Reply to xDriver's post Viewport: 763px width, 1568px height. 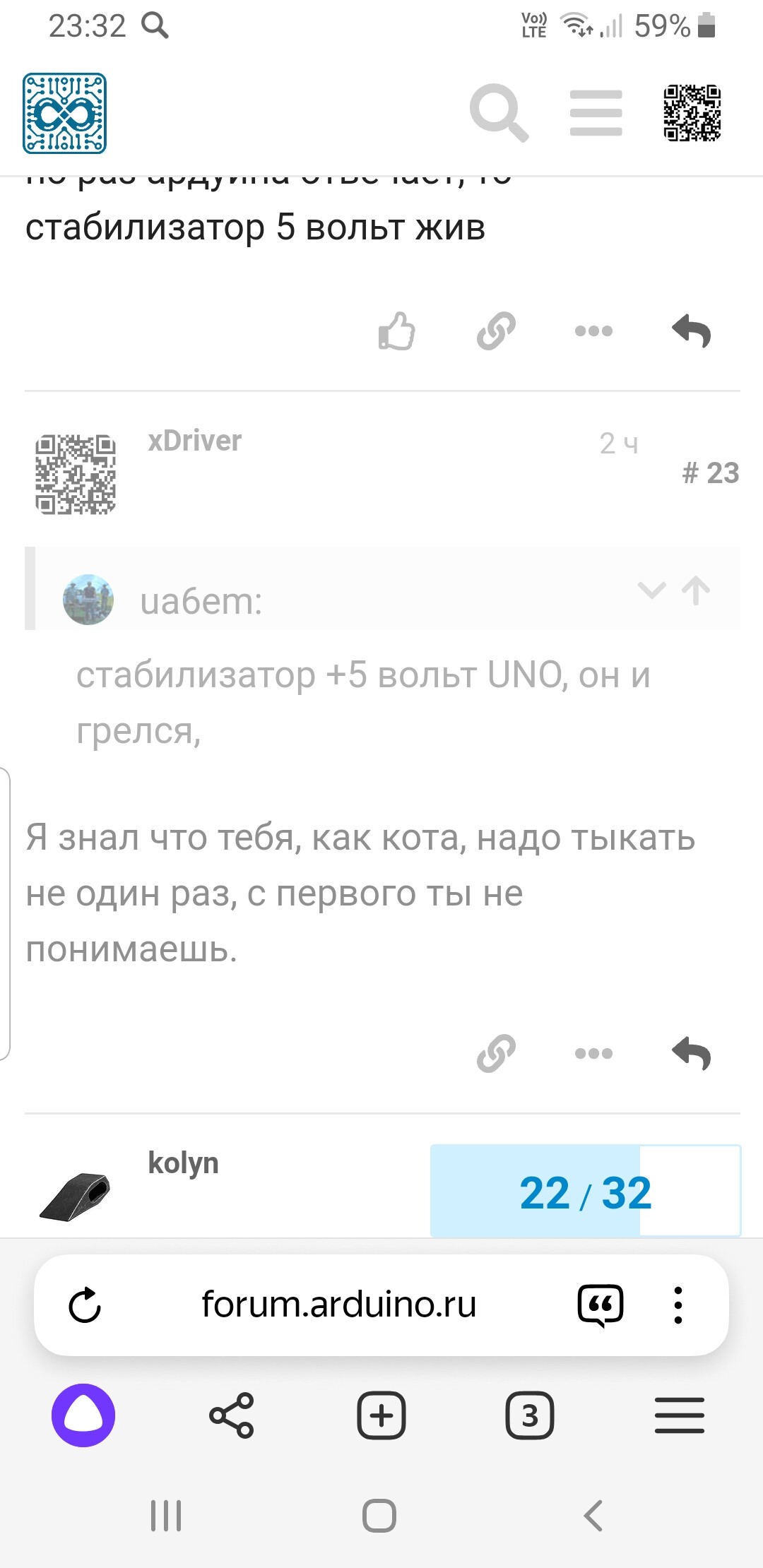click(691, 1053)
